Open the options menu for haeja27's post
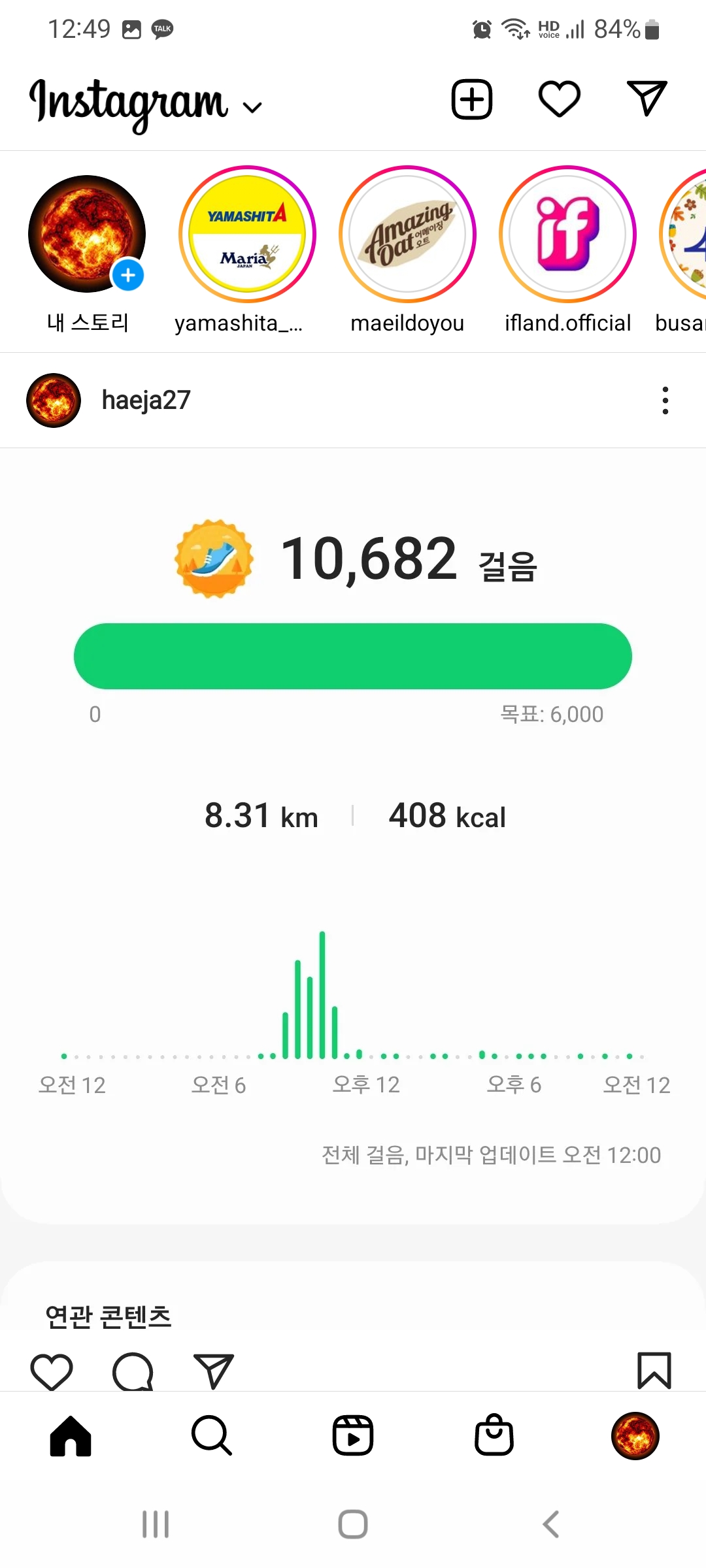 (x=665, y=400)
